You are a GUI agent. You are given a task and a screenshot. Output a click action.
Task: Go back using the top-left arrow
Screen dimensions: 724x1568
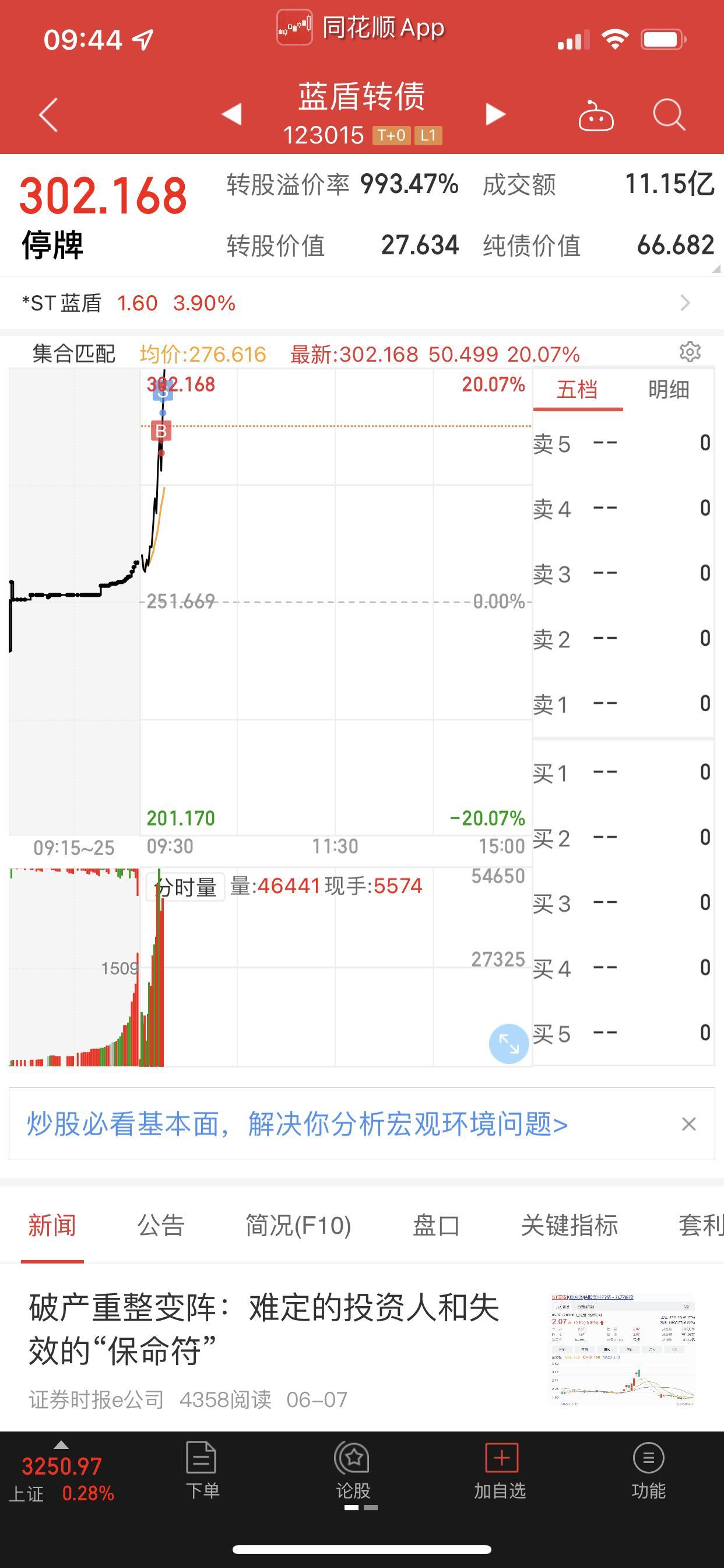point(48,114)
